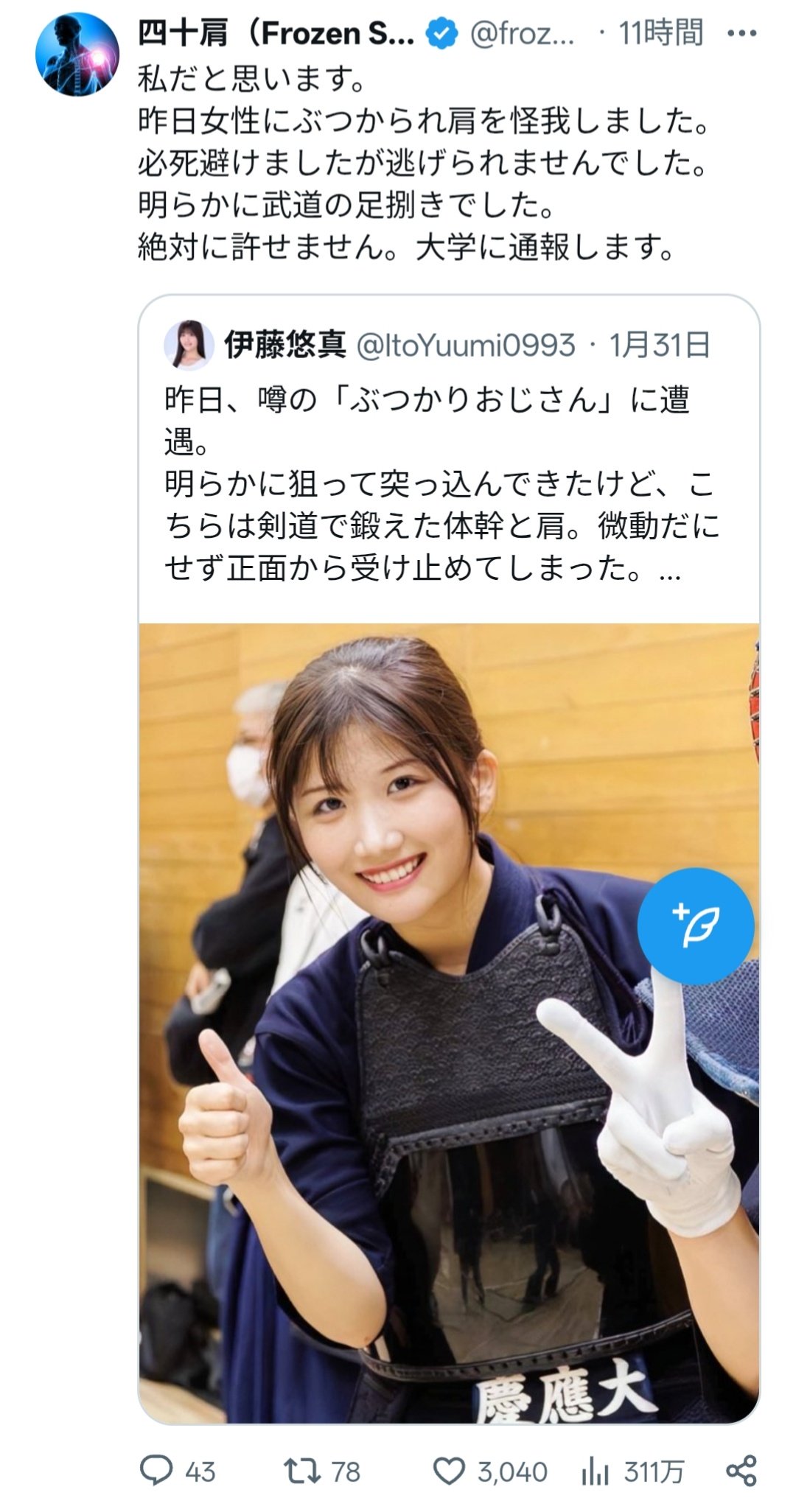Open the 四十肩 profile avatar
The image size is (796, 1512).
point(77,54)
